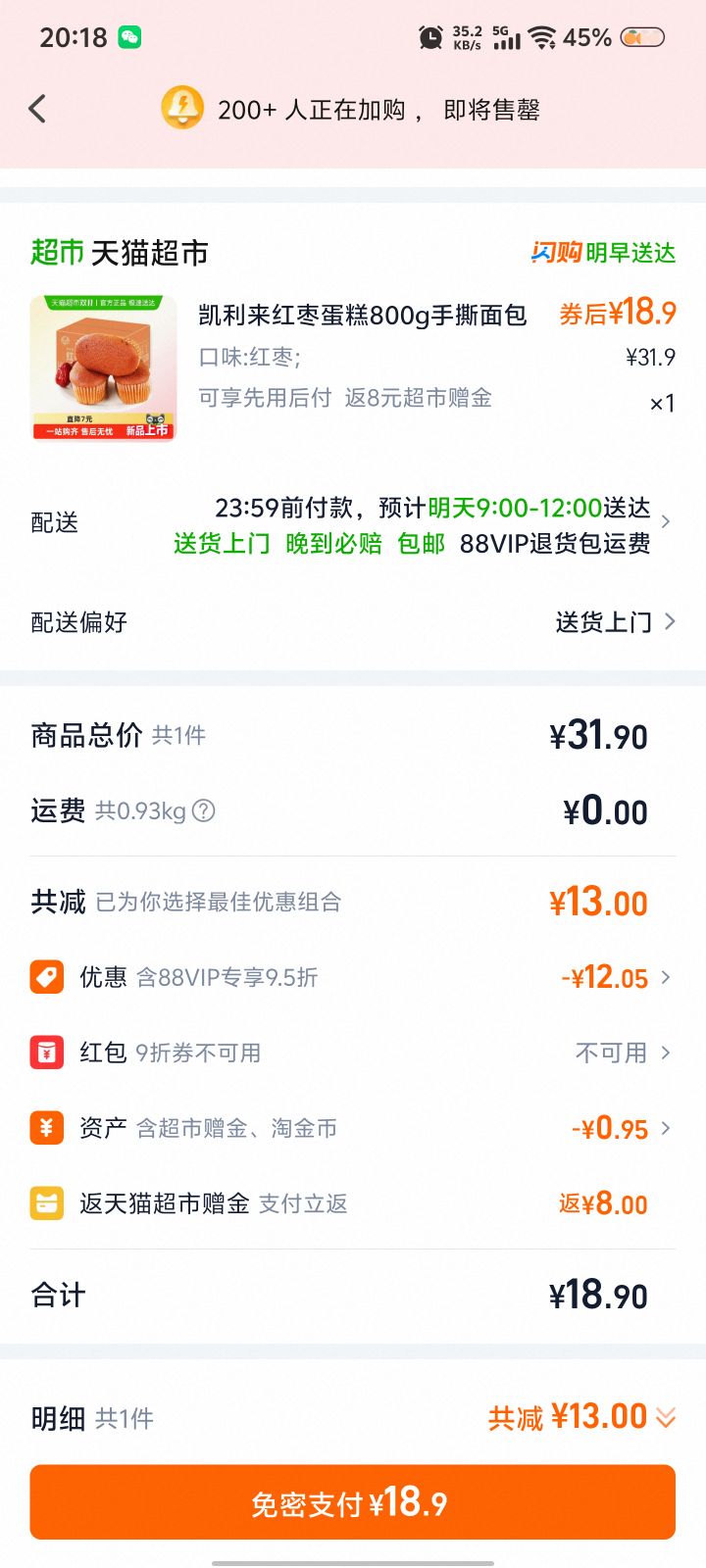
Task: Tap the 免密支付¥18.9 payment button
Action: click(x=353, y=1501)
